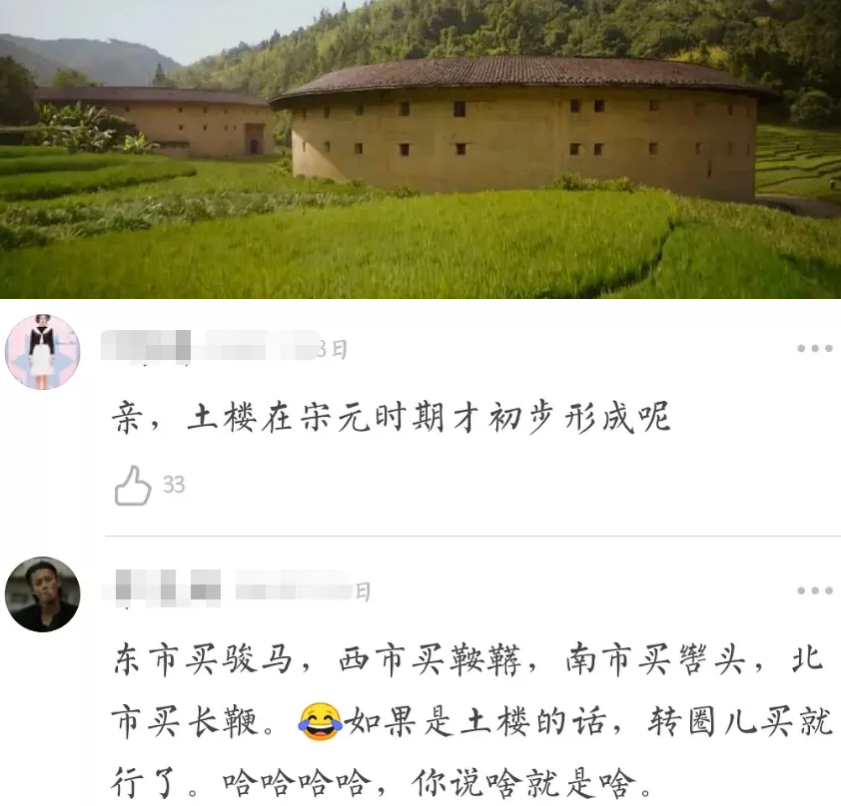This screenshot has height=806, width=841.
Task: Open the profile avatar of the 东市买骏马 commenter
Action: pyautogui.click(x=42, y=595)
